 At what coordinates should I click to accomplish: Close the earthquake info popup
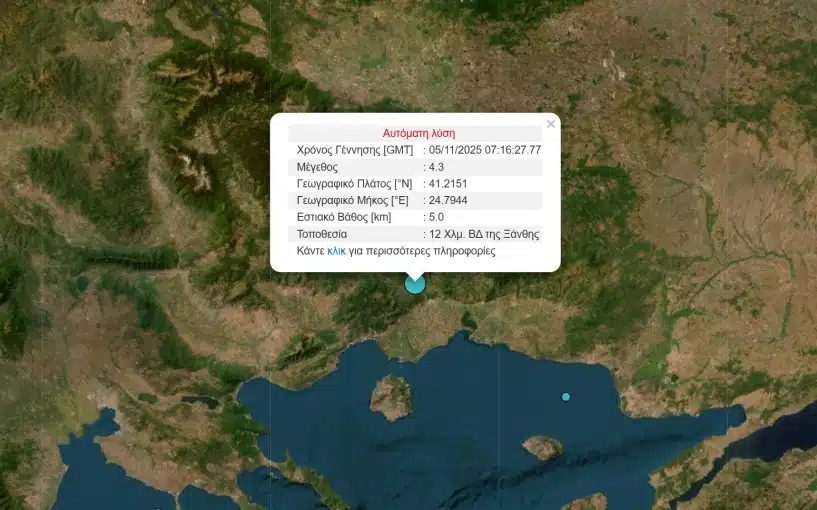[550, 125]
